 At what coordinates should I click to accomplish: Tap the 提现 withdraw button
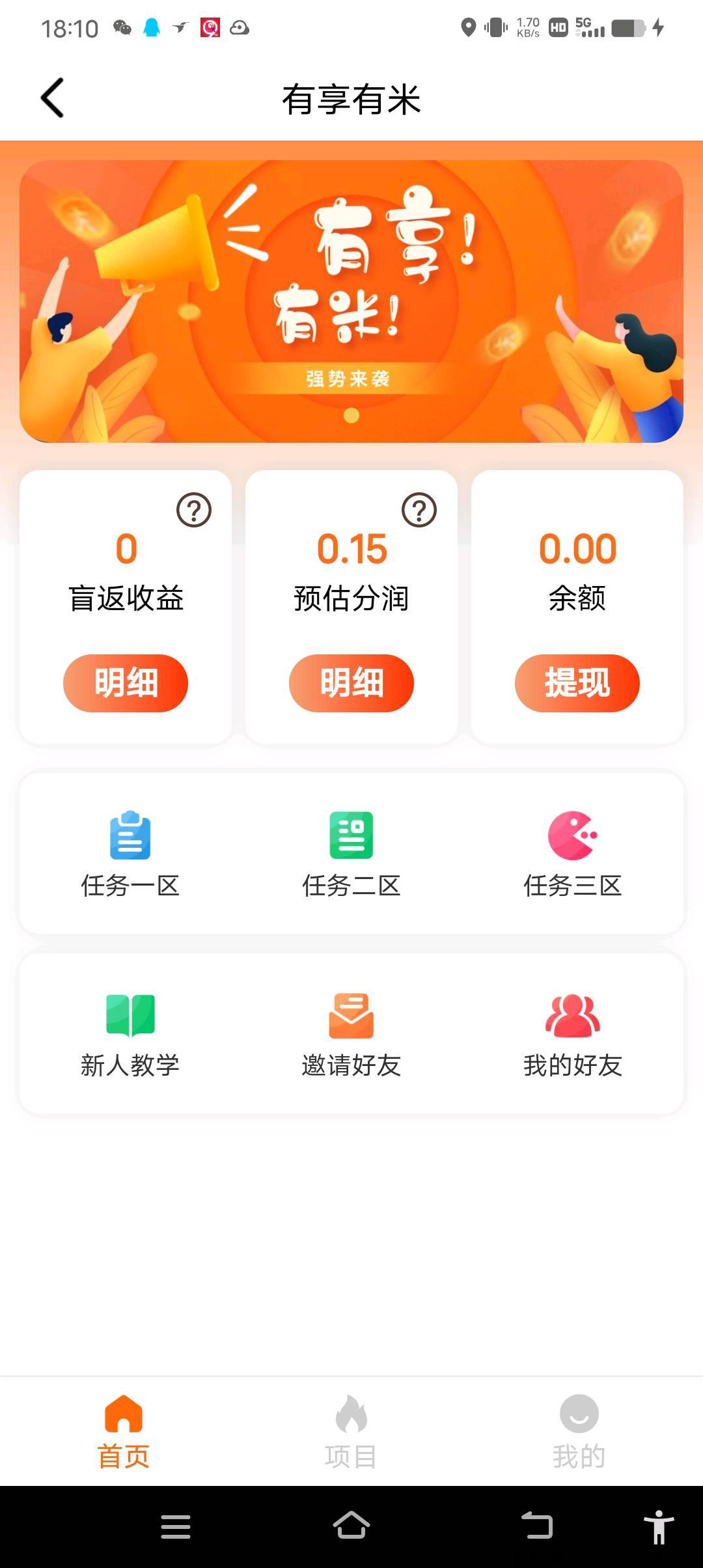(x=577, y=683)
